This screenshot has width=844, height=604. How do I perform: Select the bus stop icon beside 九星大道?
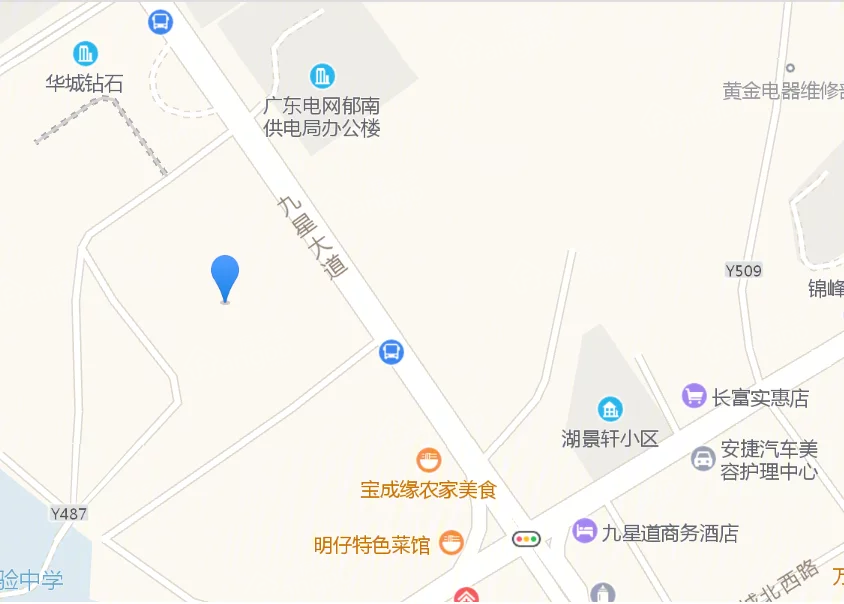[x=391, y=352]
